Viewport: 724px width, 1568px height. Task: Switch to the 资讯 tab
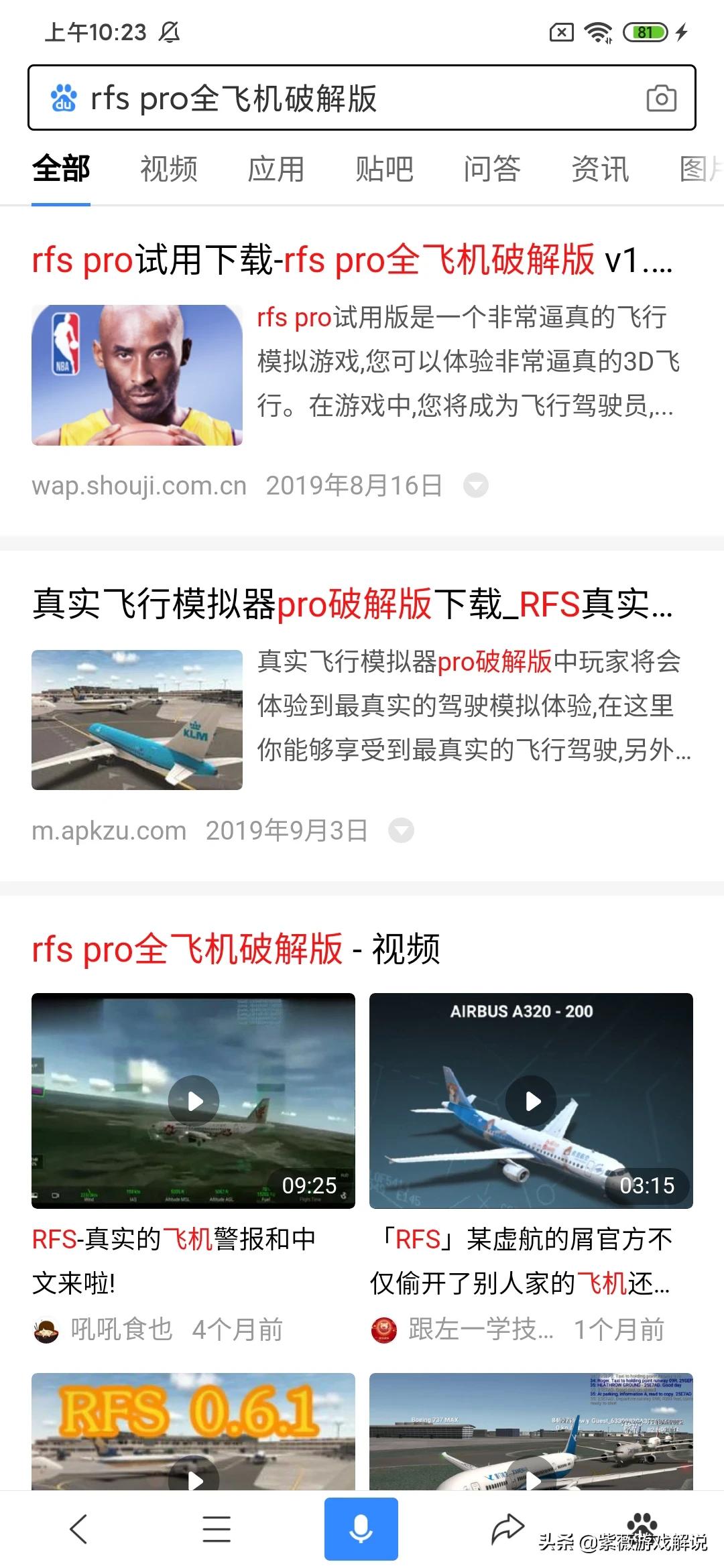pos(600,169)
